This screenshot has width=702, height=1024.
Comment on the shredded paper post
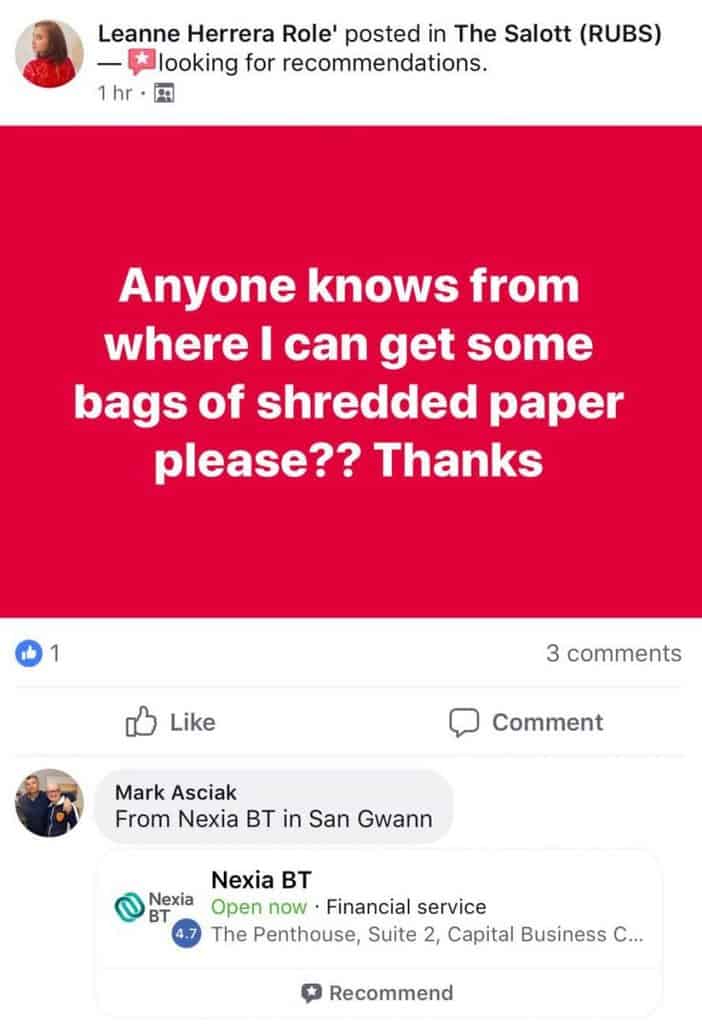pos(526,722)
